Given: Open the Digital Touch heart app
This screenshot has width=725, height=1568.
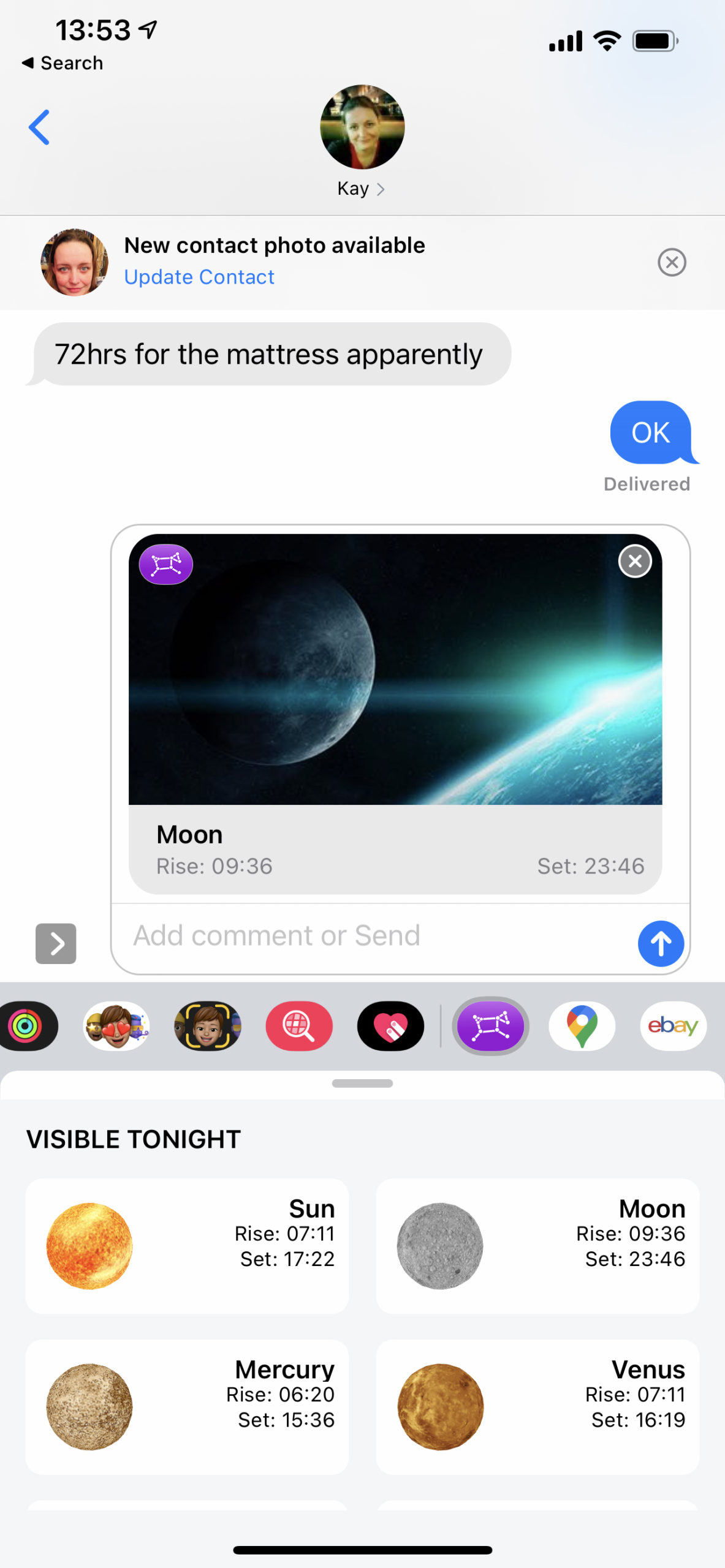Looking at the screenshot, I should coord(390,1027).
